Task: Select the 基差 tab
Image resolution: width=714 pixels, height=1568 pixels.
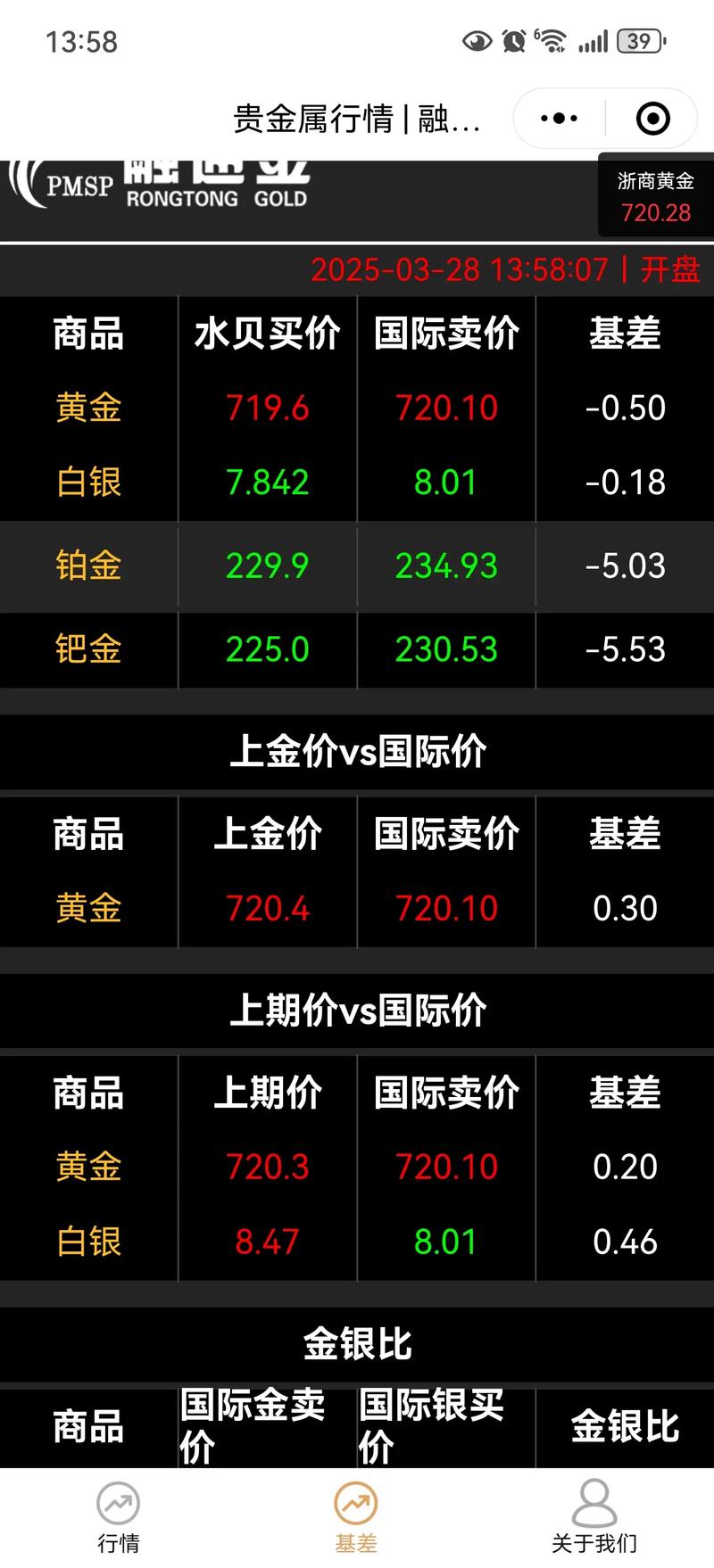Action: (356, 1518)
